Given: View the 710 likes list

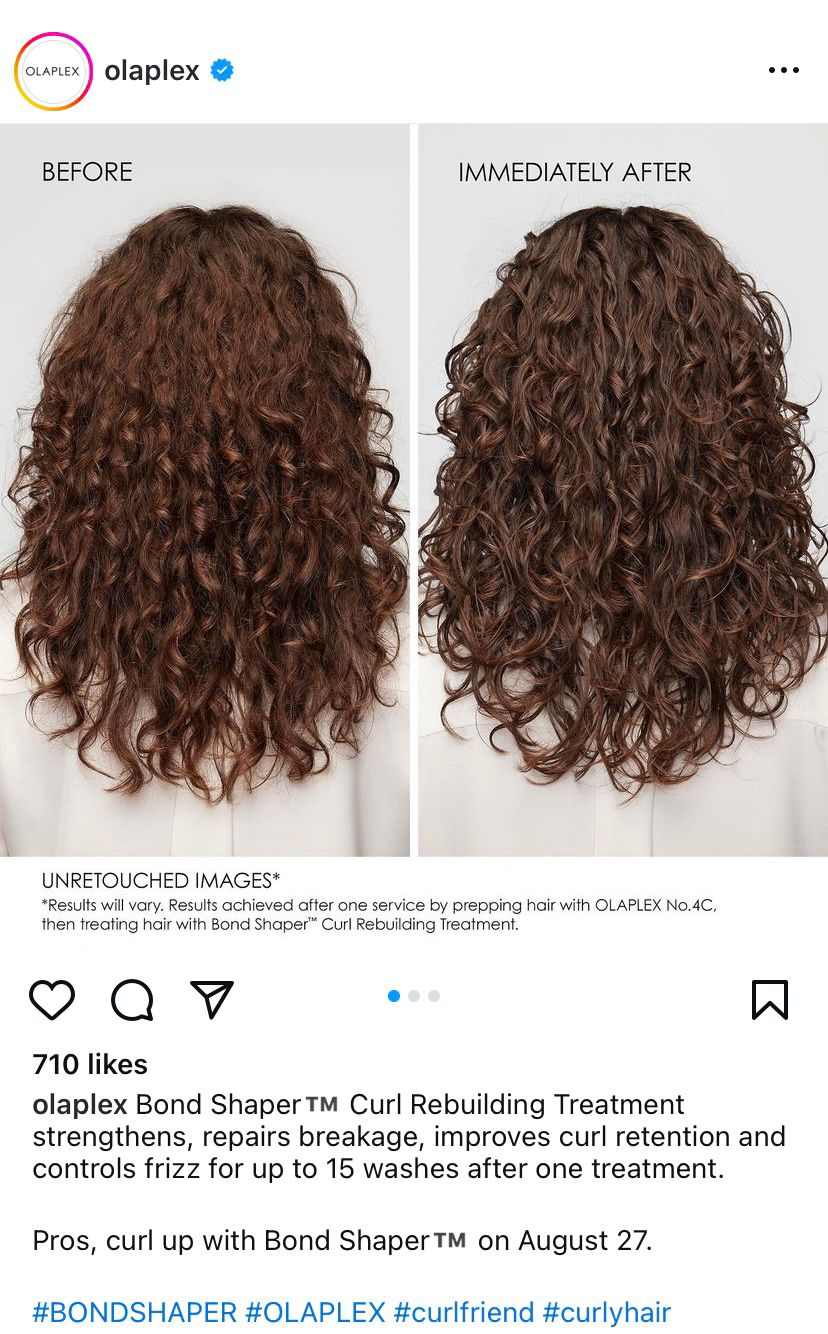Looking at the screenshot, I should (x=90, y=1064).
